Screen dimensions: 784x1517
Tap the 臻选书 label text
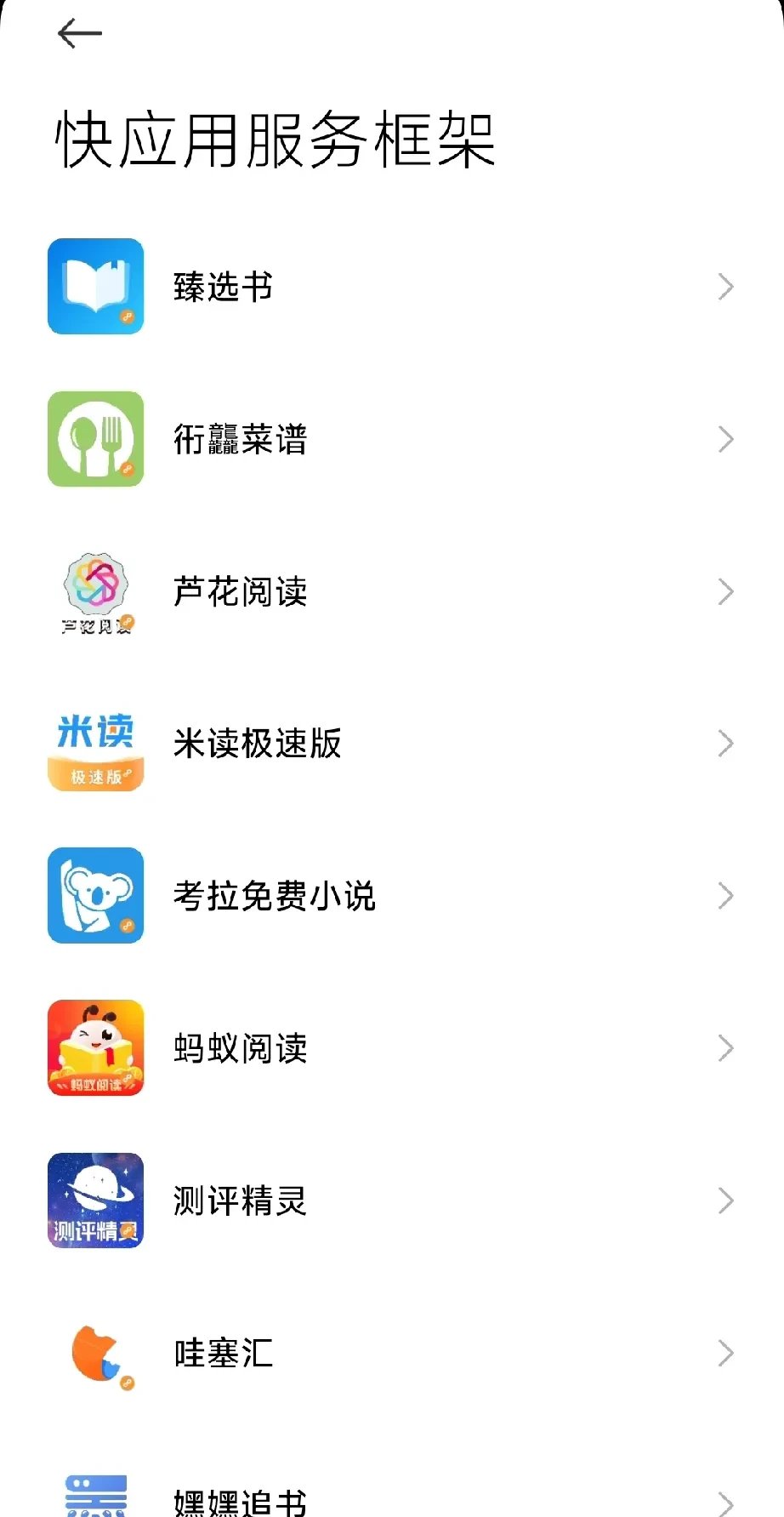(221, 287)
